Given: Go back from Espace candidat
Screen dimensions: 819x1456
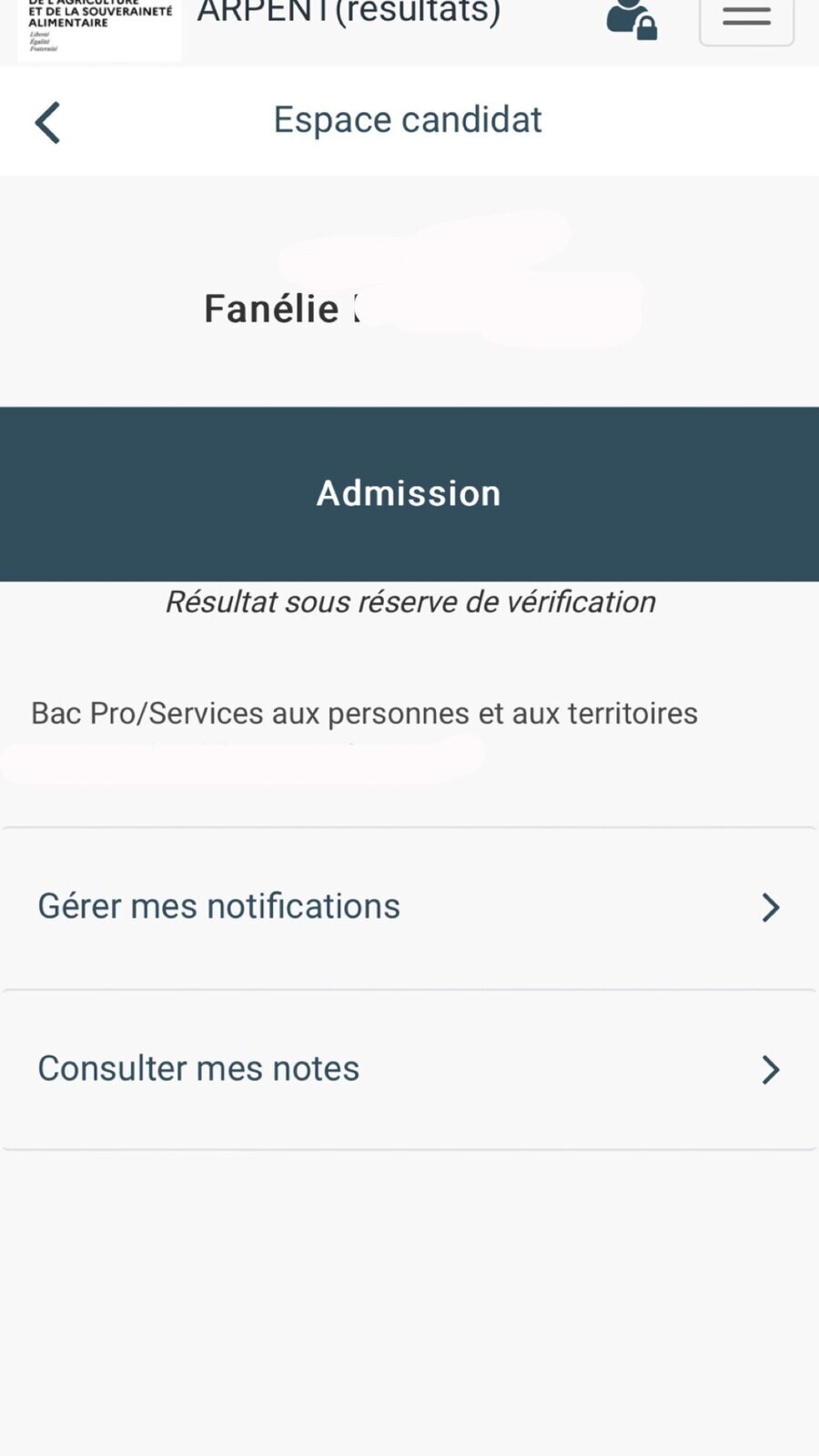Looking at the screenshot, I should point(47,122).
